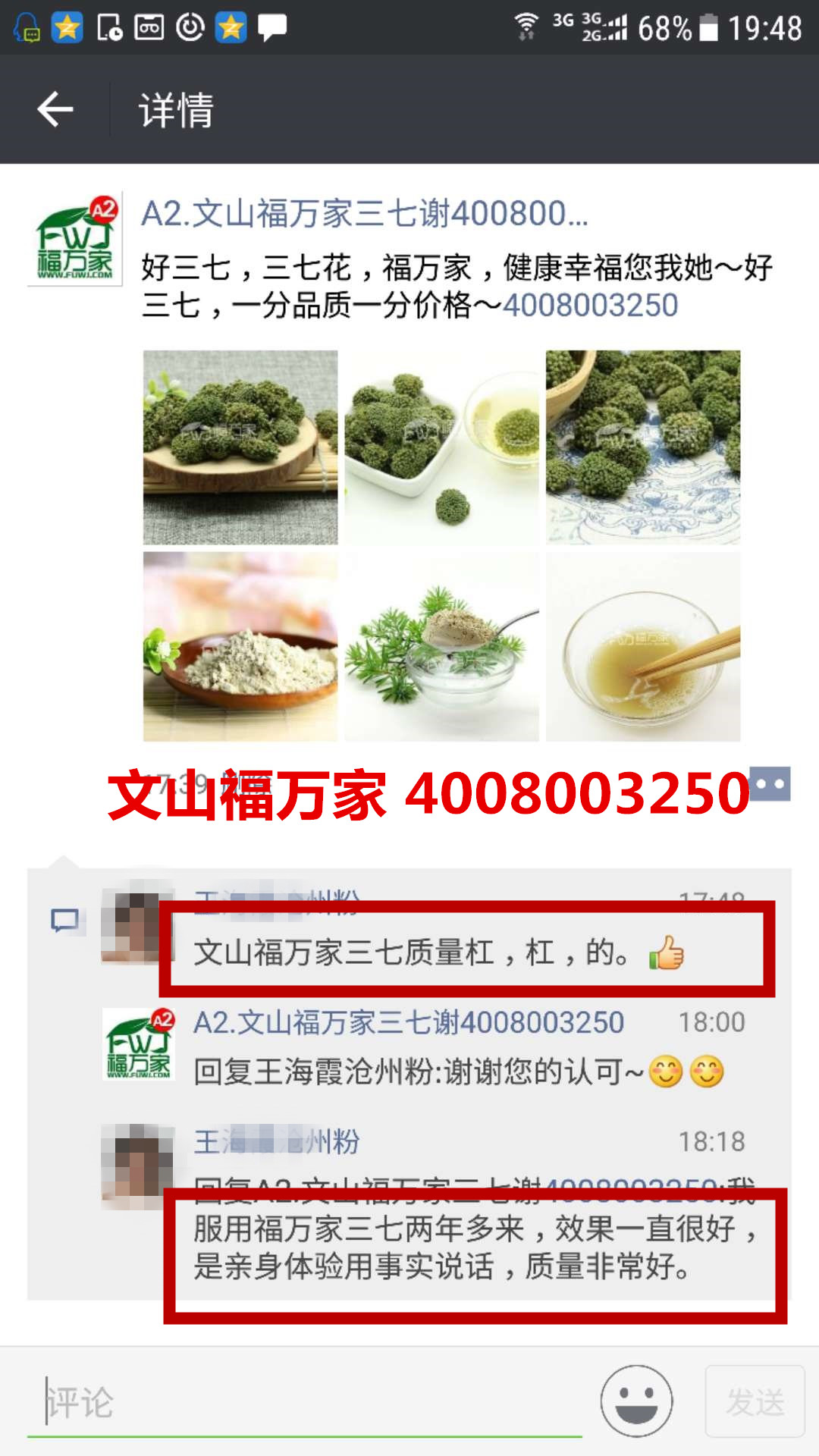The height and width of the screenshot is (1456, 819).
Task: View photo of powder on wooden plate
Action: click(240, 647)
